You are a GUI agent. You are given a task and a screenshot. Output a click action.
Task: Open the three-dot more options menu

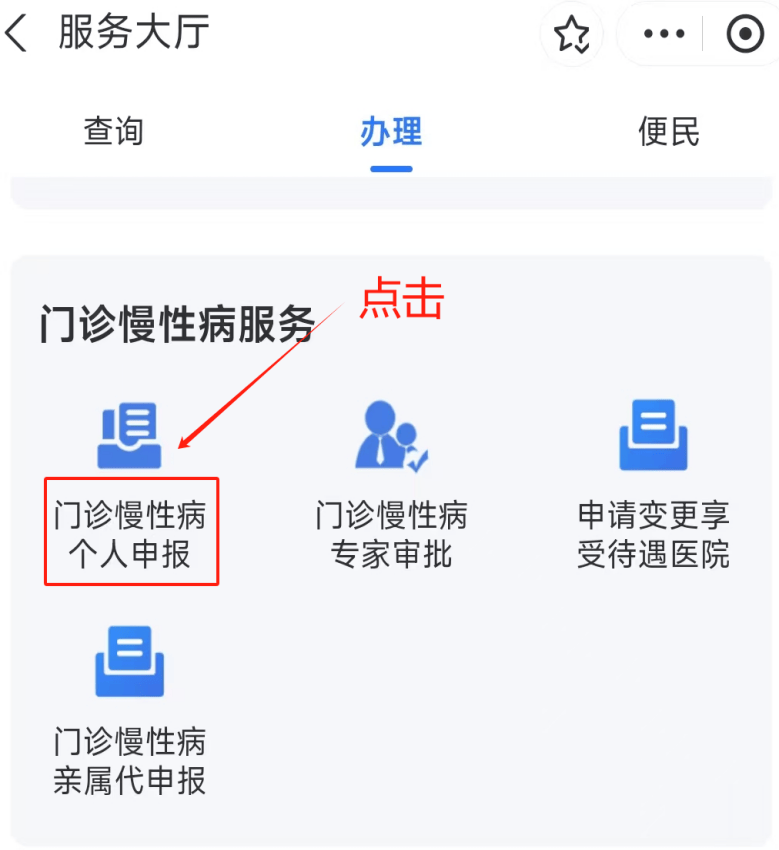[x=663, y=34]
